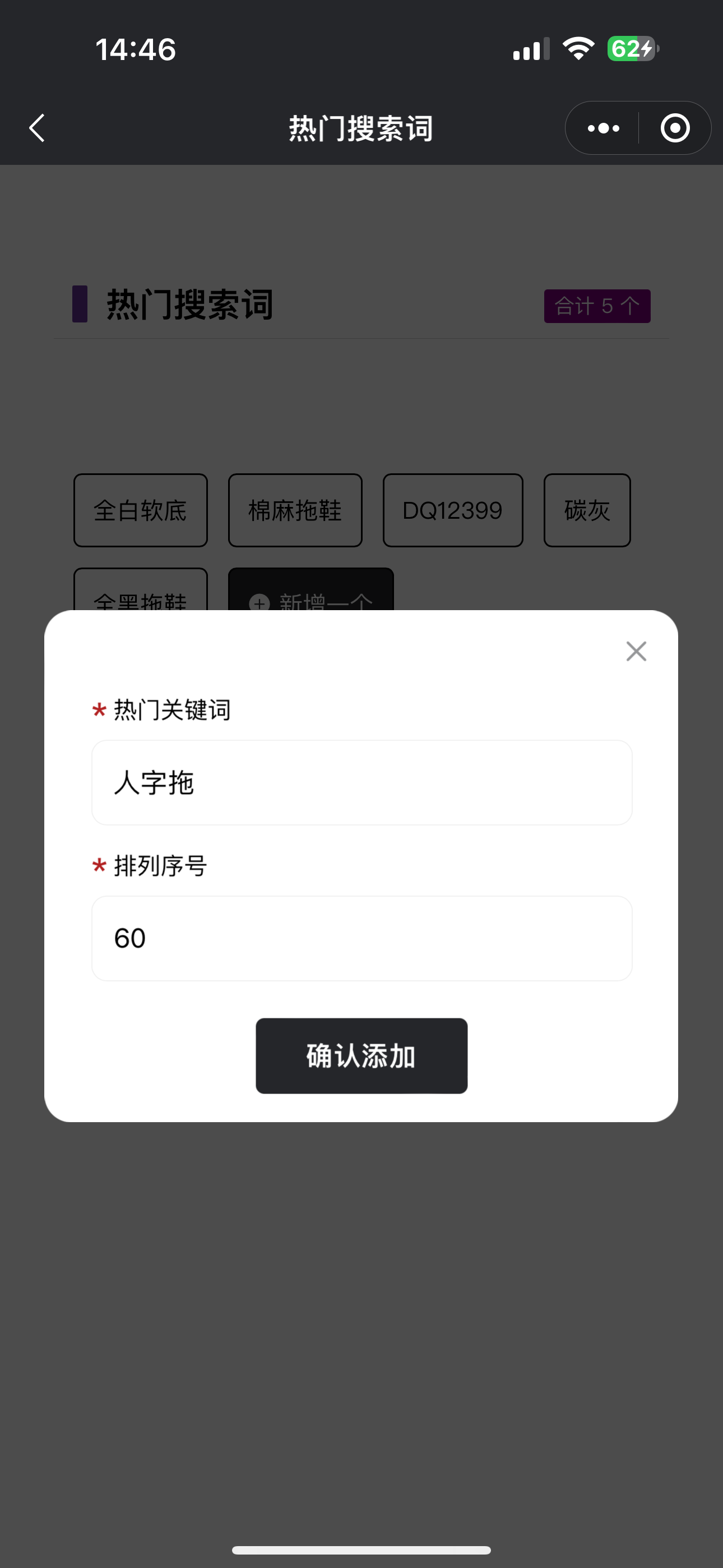
Task: Confirm with the 确认添加 button
Action: (361, 1055)
